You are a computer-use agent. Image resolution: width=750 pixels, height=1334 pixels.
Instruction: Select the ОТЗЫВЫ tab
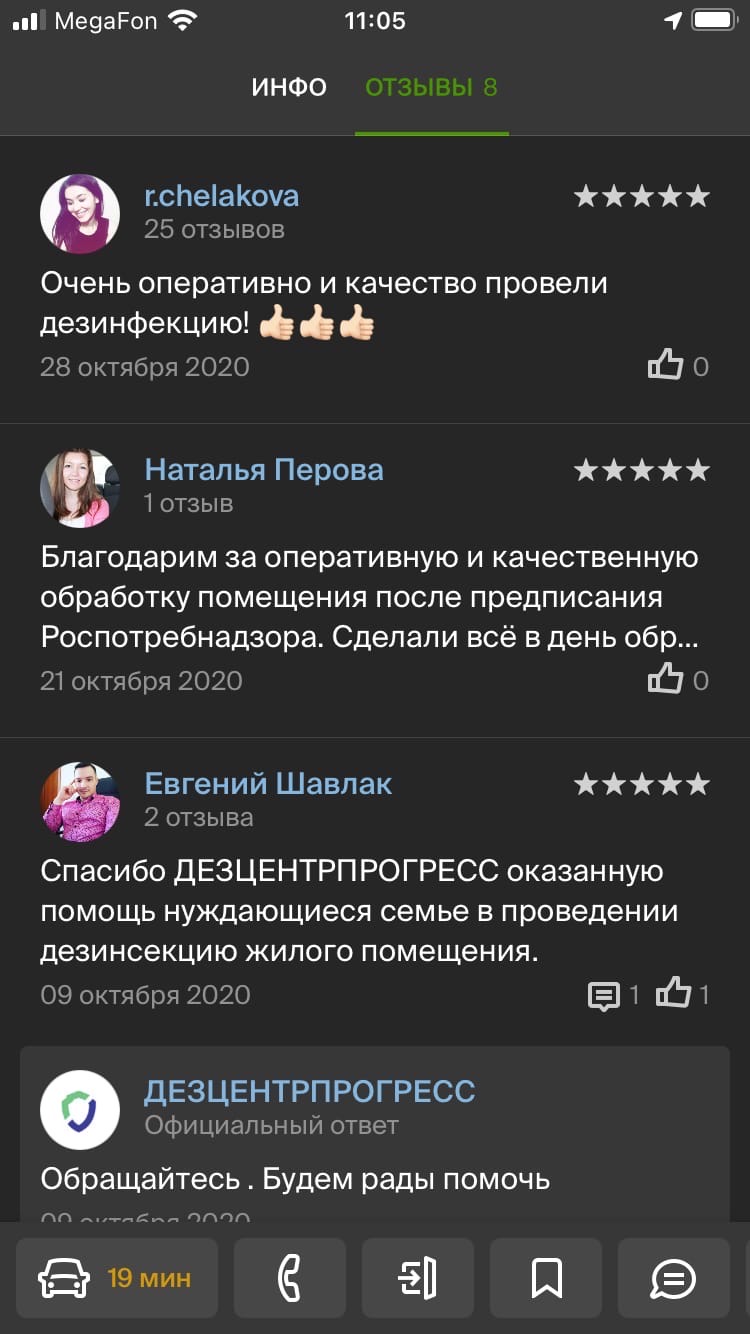(431, 88)
